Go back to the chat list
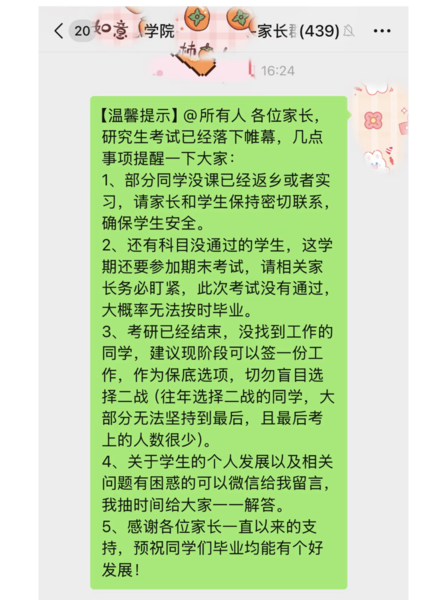Image resolution: width=447 pixels, height=600 pixels. (59, 31)
